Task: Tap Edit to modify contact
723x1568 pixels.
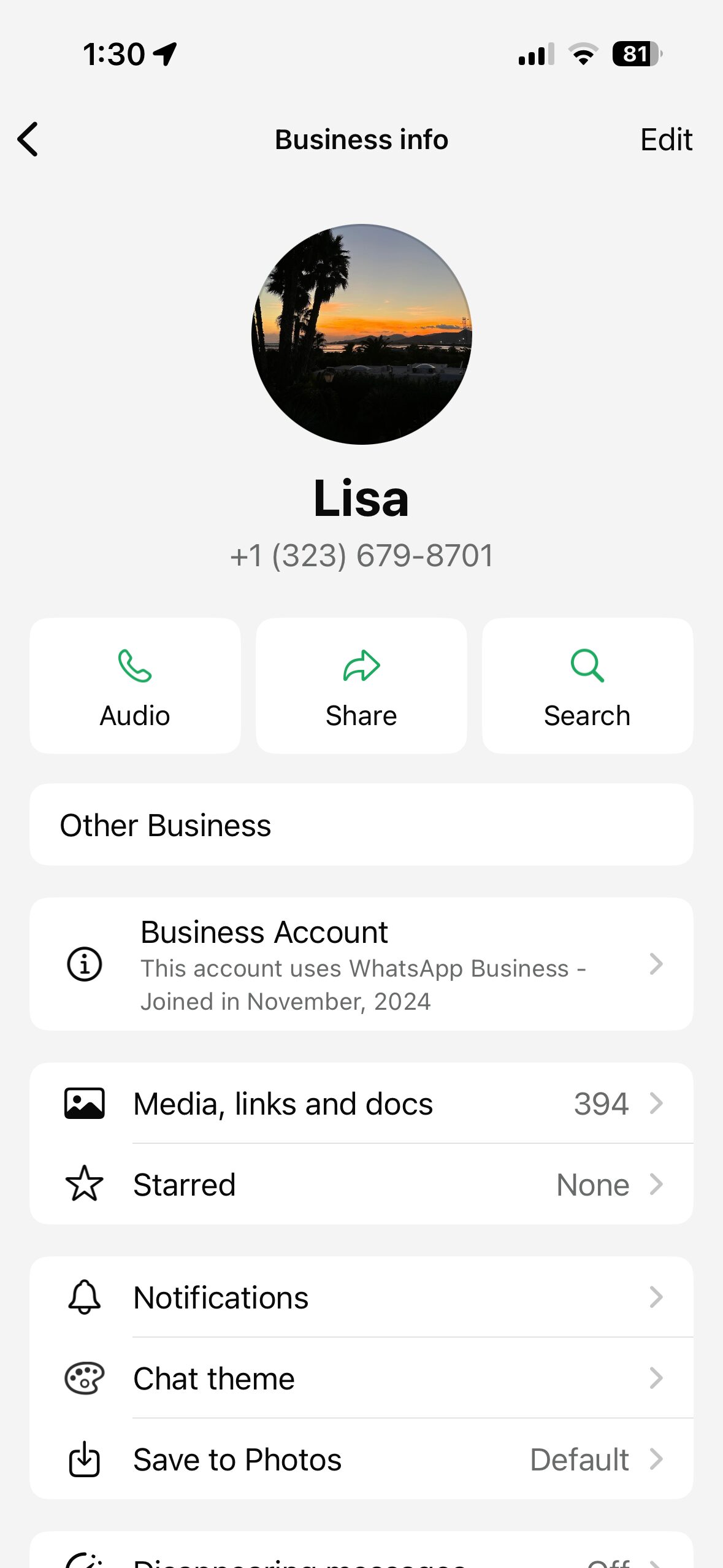Action: (666, 140)
